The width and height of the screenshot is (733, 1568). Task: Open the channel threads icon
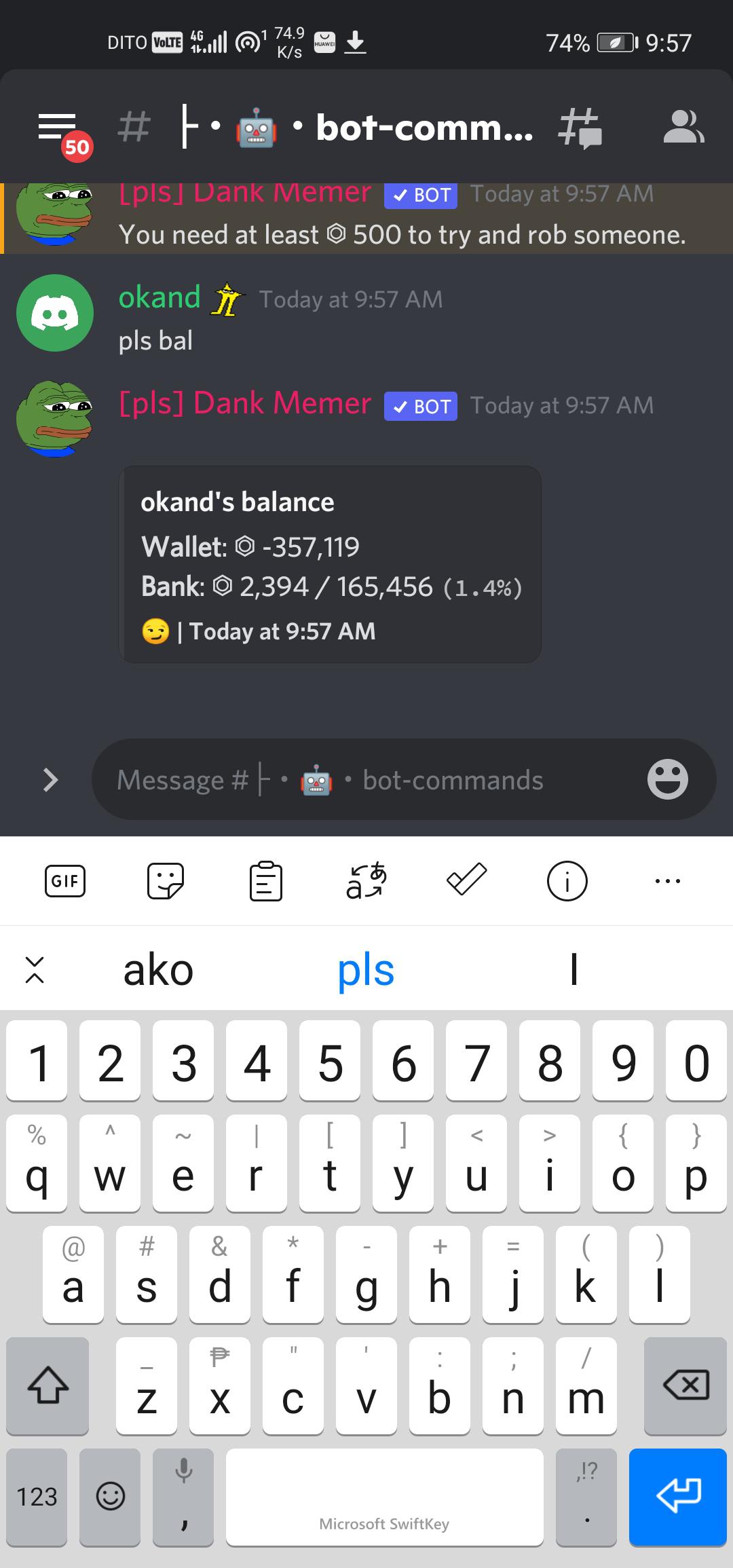pos(580,128)
